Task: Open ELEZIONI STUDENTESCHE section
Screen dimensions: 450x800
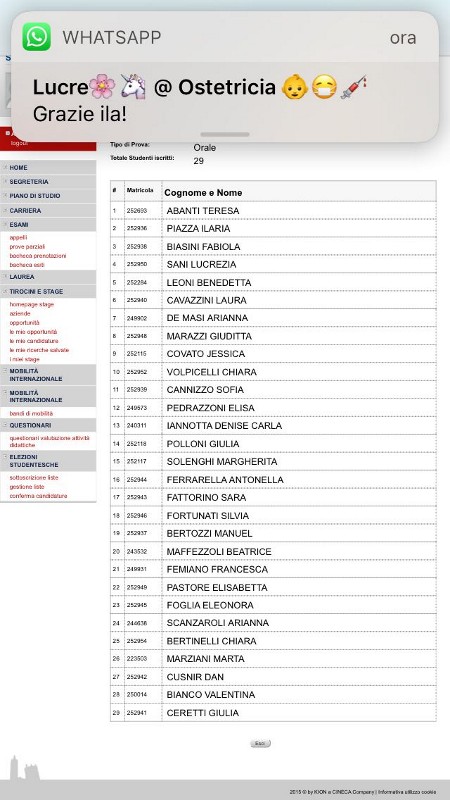Action: coord(48,461)
